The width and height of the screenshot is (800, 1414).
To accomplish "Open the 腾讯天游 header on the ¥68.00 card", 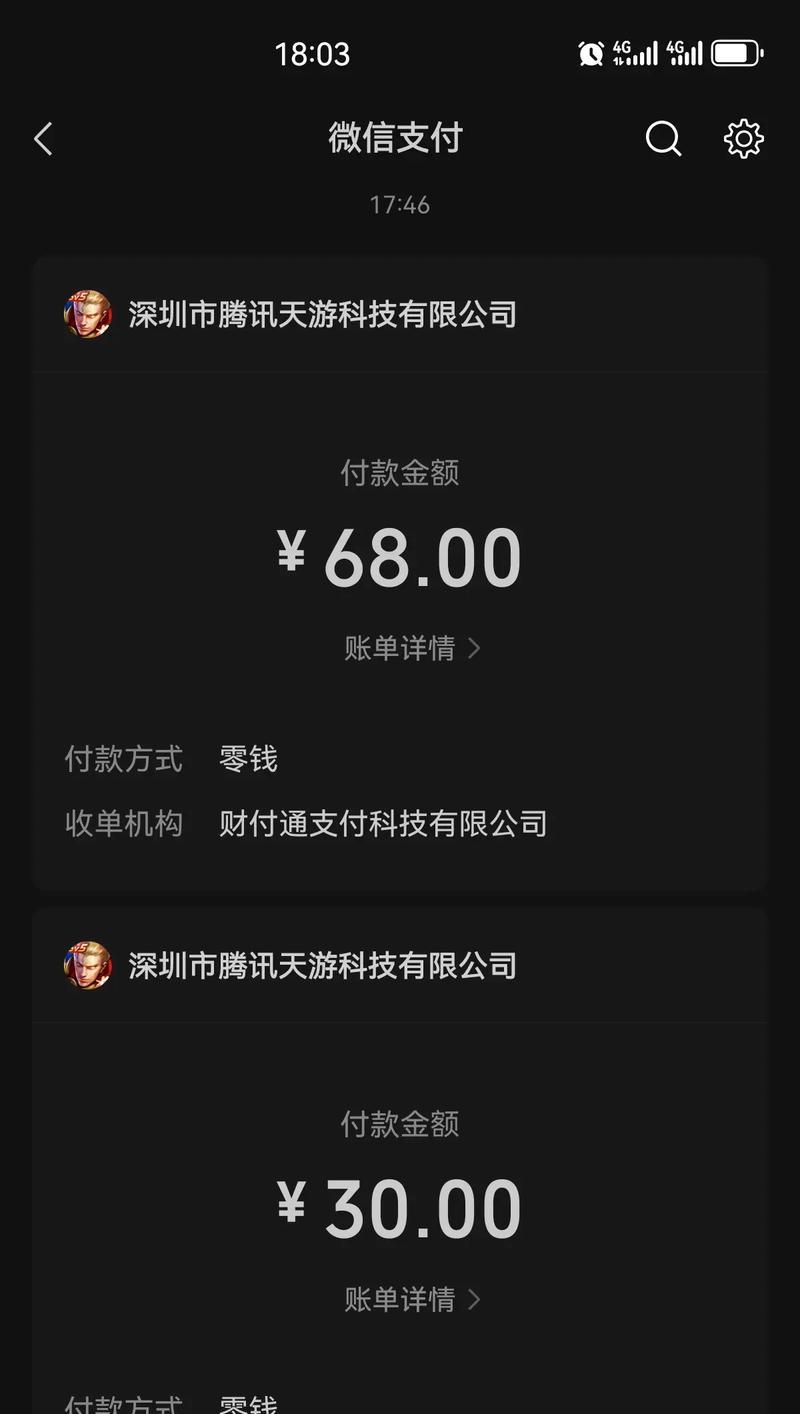I will [322, 315].
